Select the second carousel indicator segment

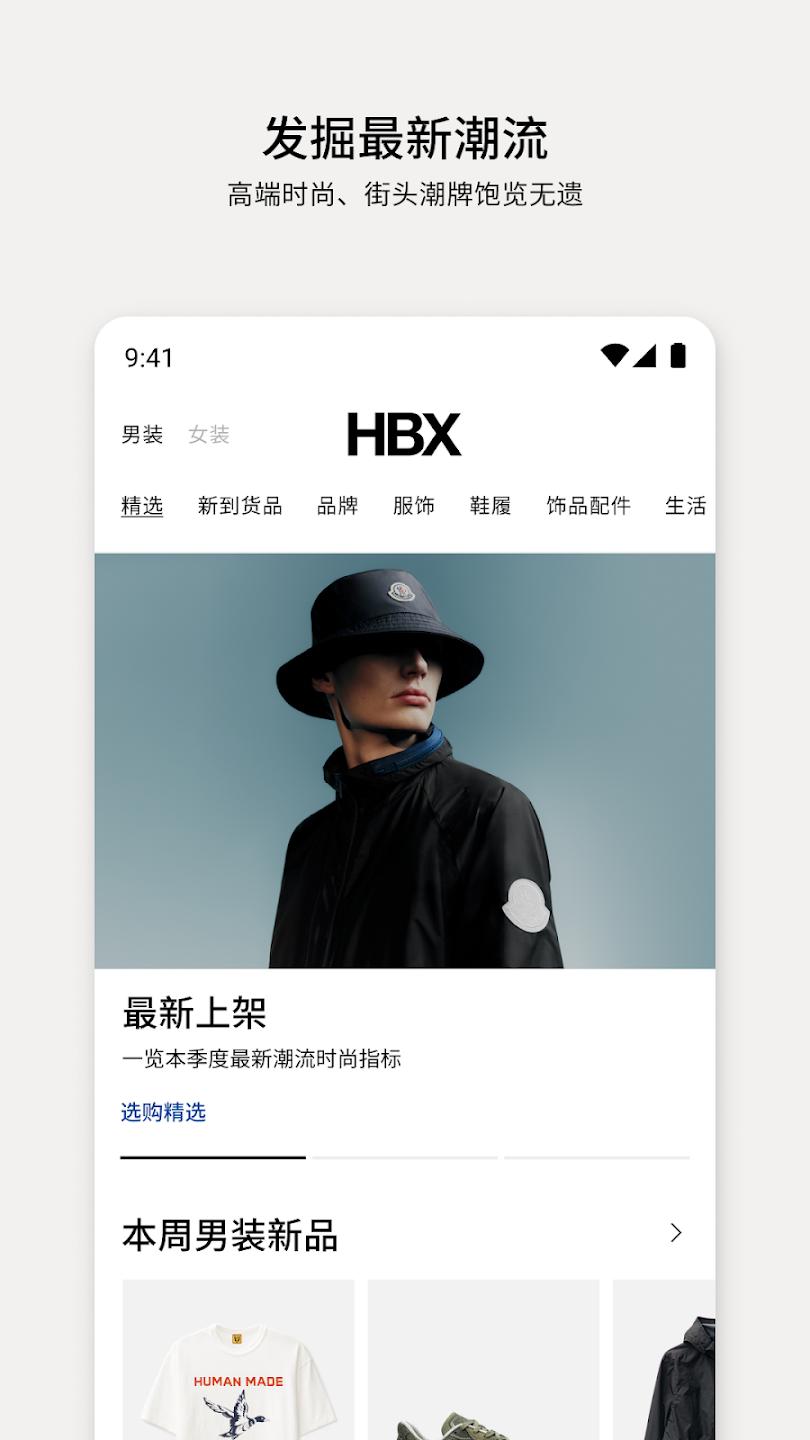(405, 1157)
